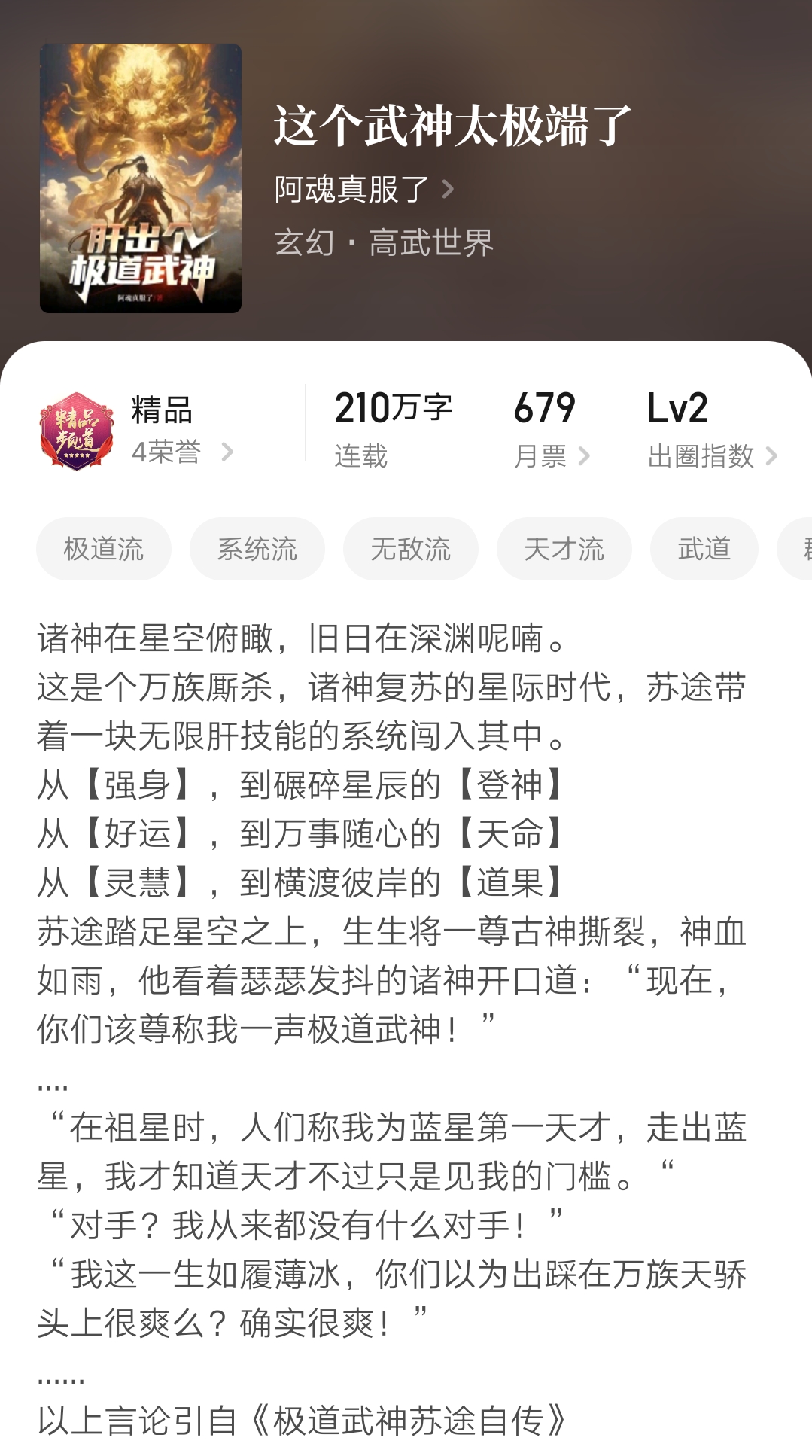Open the chevron next to author name
This screenshot has width=812, height=1456.
point(452,190)
